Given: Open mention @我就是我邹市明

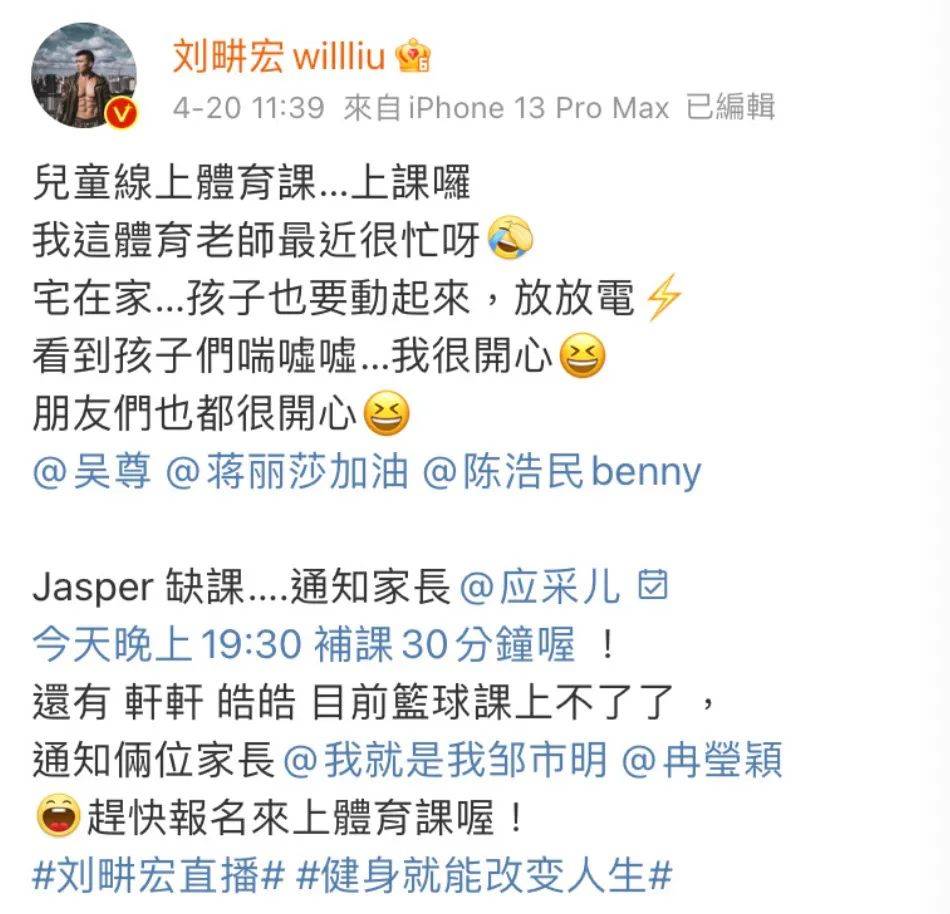Looking at the screenshot, I should click(446, 761).
